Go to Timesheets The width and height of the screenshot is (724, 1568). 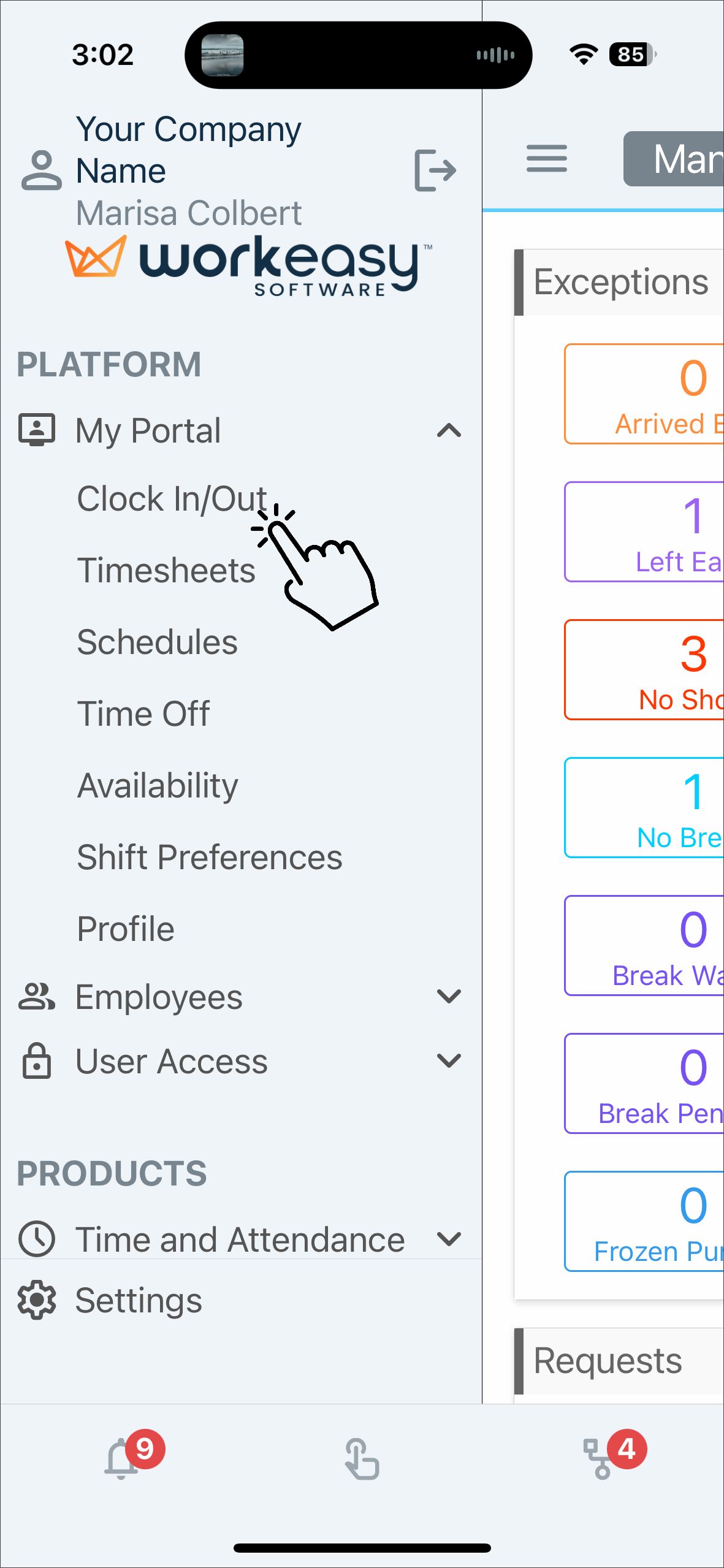[166, 570]
